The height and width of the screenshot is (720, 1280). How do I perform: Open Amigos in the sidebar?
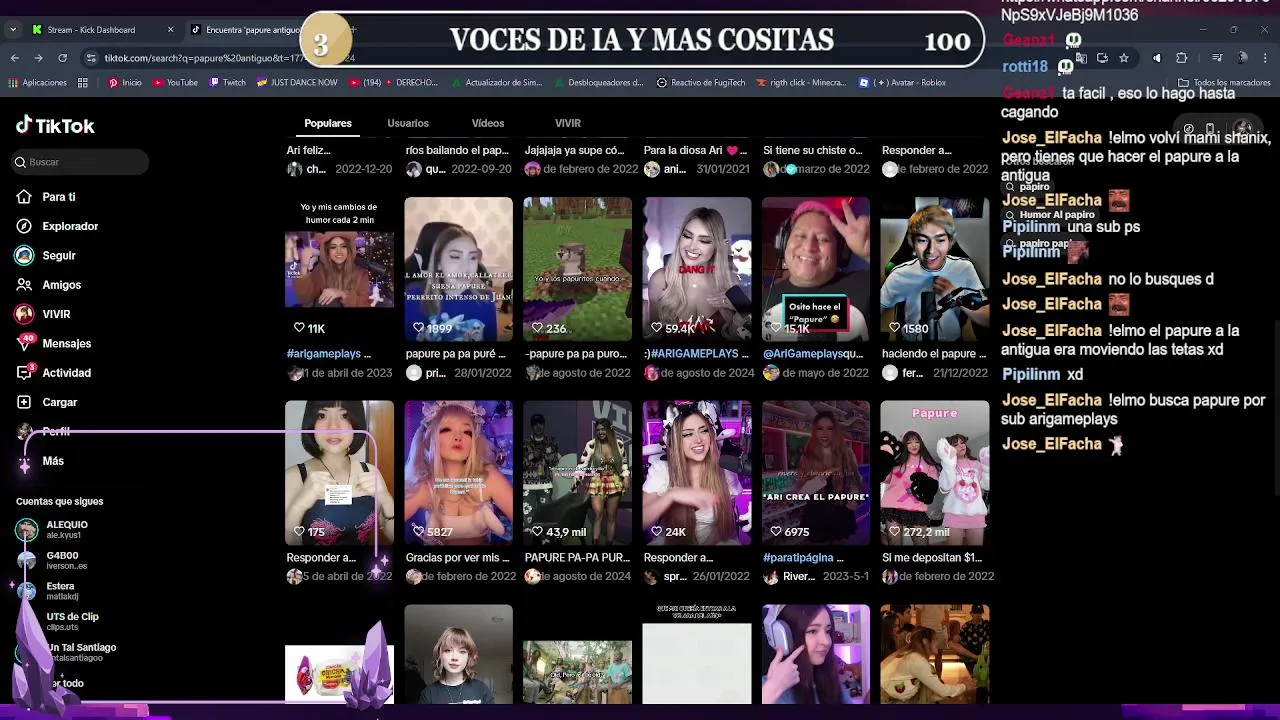pos(61,285)
